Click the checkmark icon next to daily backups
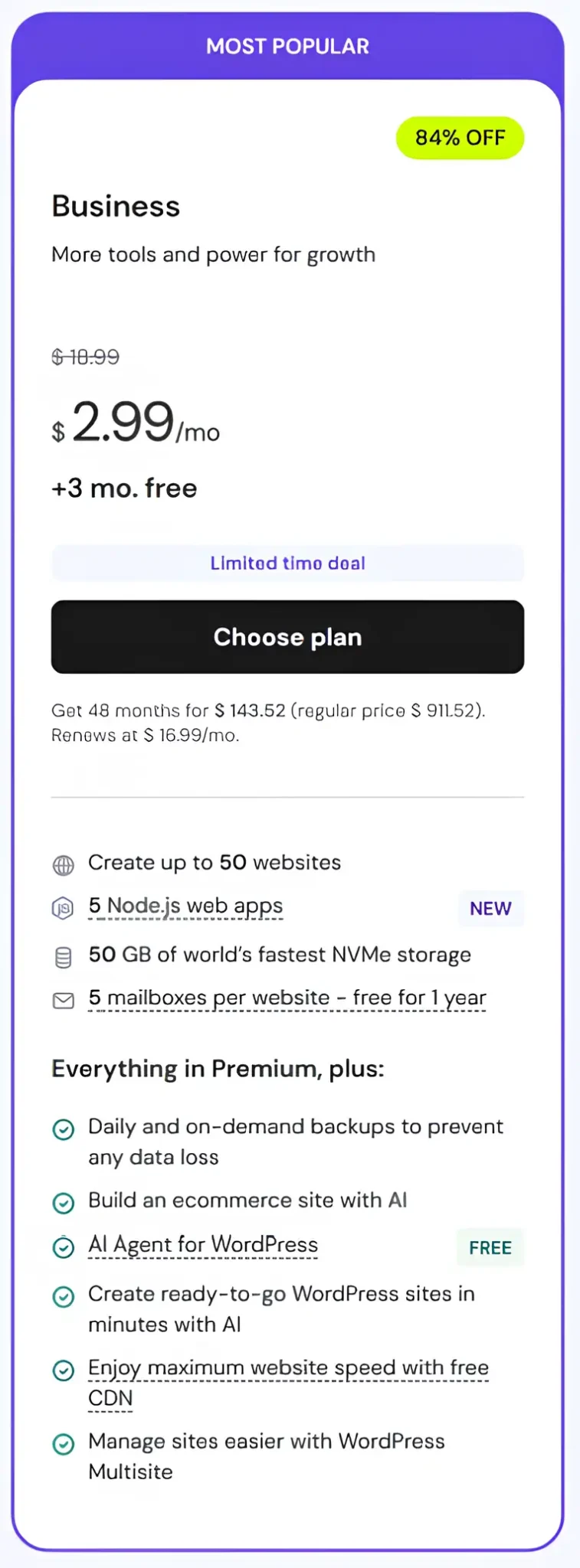580x1568 pixels. [x=64, y=1129]
